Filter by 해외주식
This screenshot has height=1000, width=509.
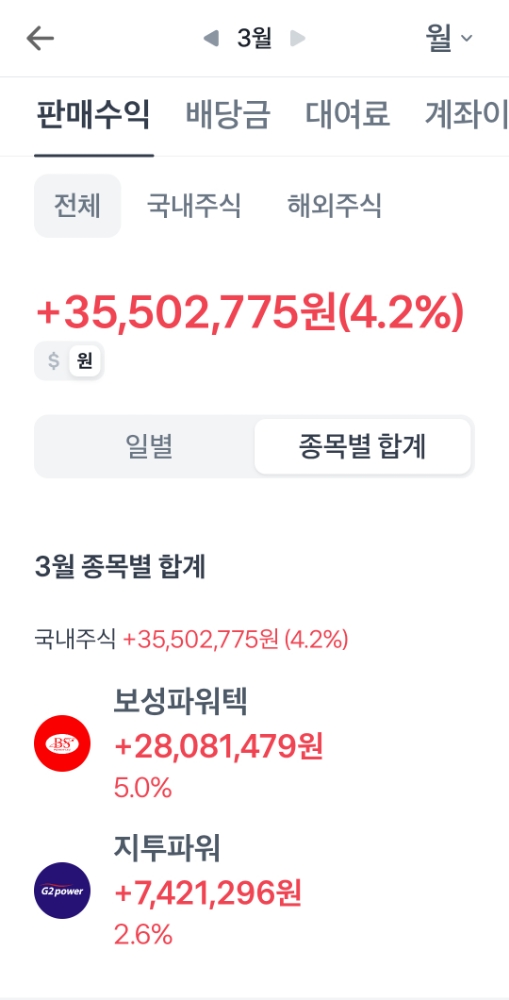click(x=335, y=206)
